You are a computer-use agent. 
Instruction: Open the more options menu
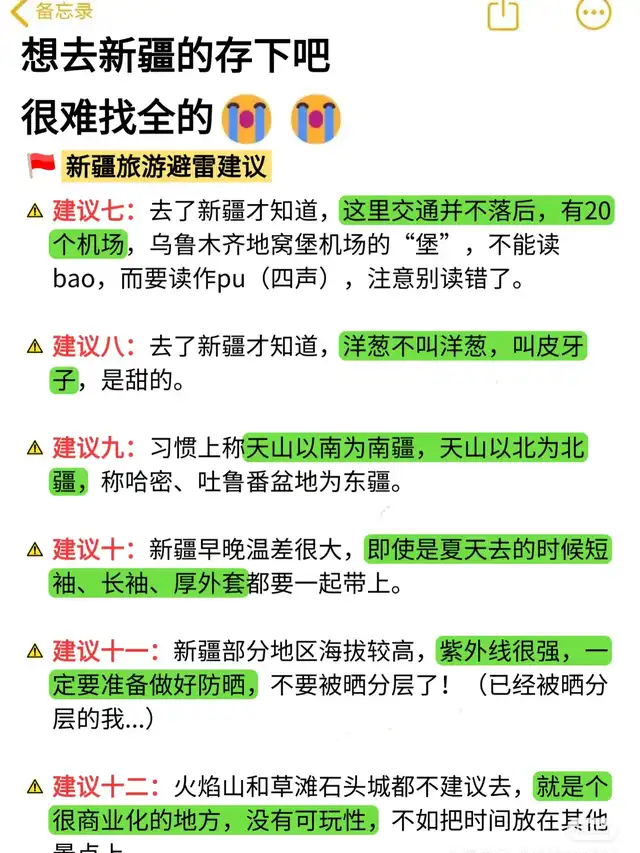click(593, 13)
